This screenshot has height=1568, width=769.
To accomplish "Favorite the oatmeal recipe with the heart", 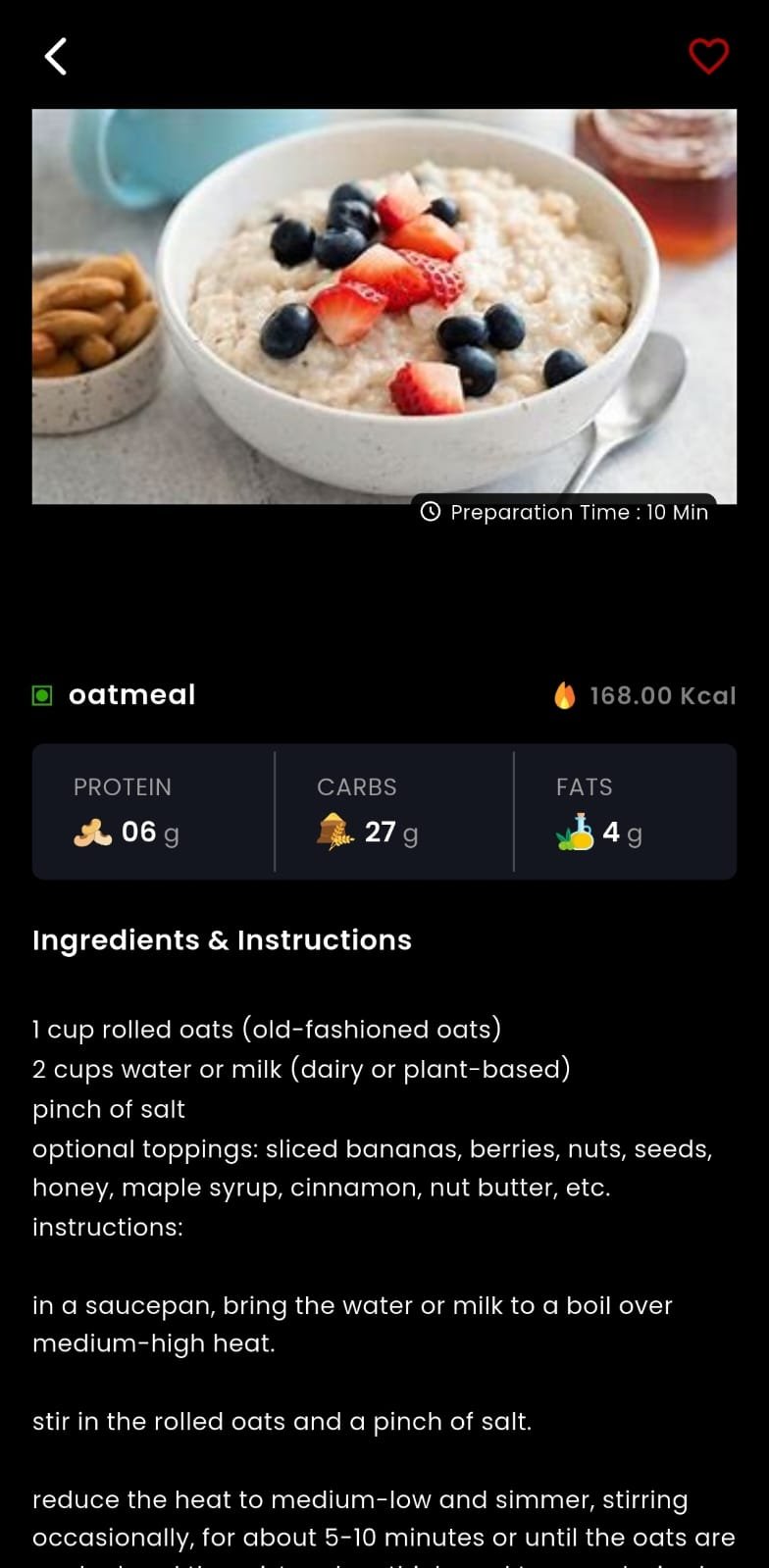I will 708,57.
